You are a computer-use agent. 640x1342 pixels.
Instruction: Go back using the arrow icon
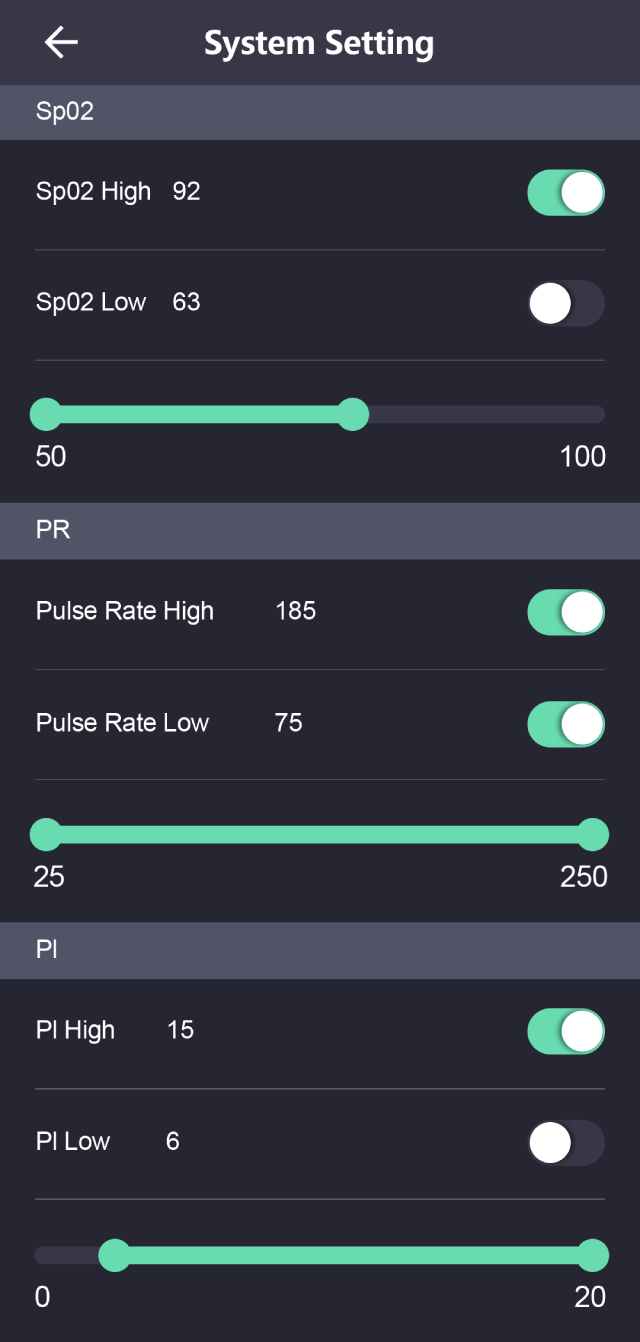61,42
